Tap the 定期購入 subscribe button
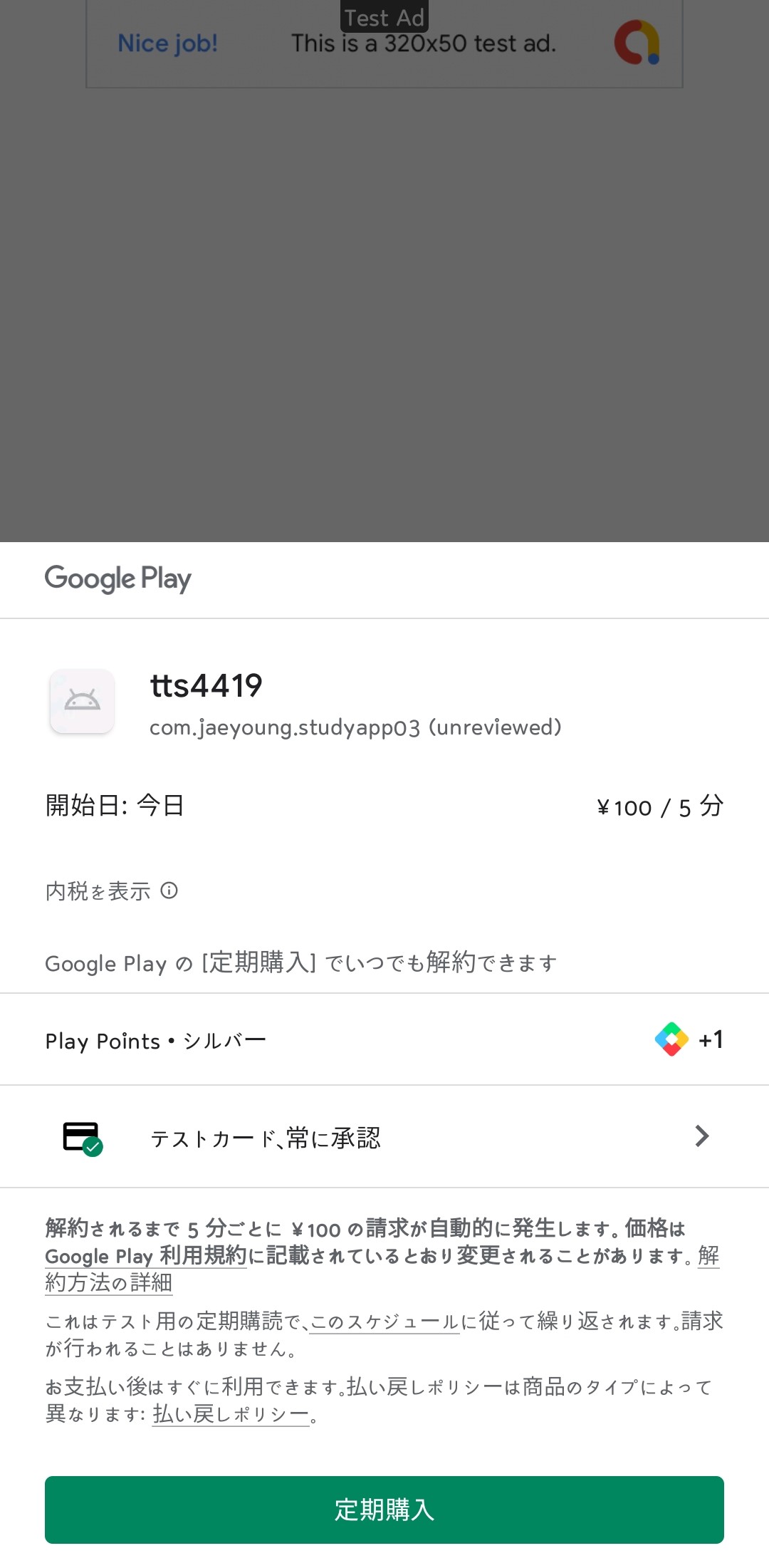 pyautogui.click(x=384, y=1509)
